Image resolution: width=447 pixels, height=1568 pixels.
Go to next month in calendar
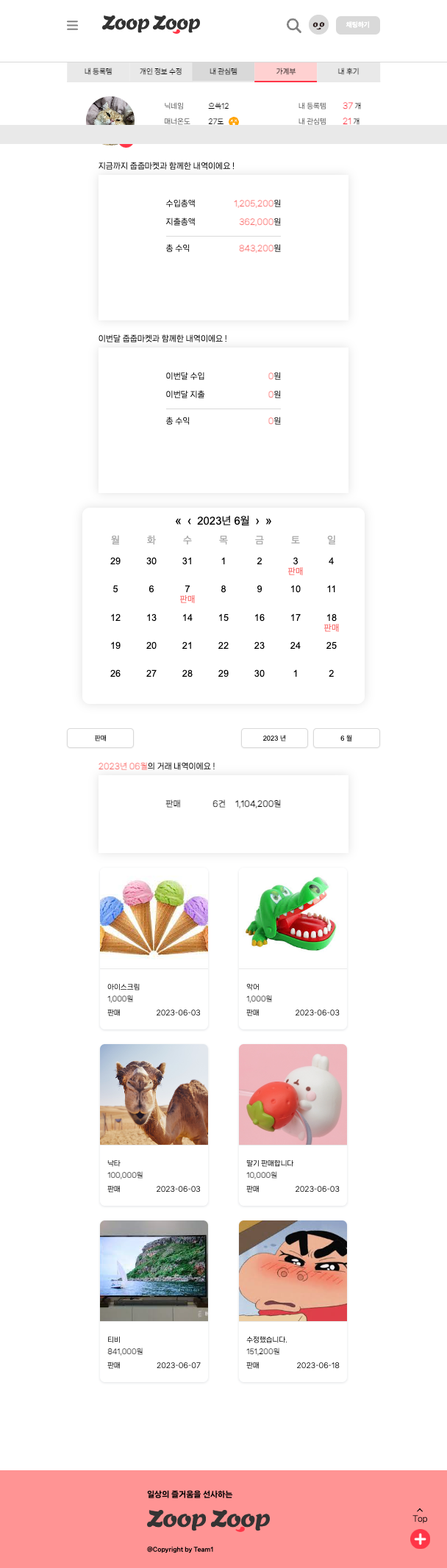(x=257, y=521)
